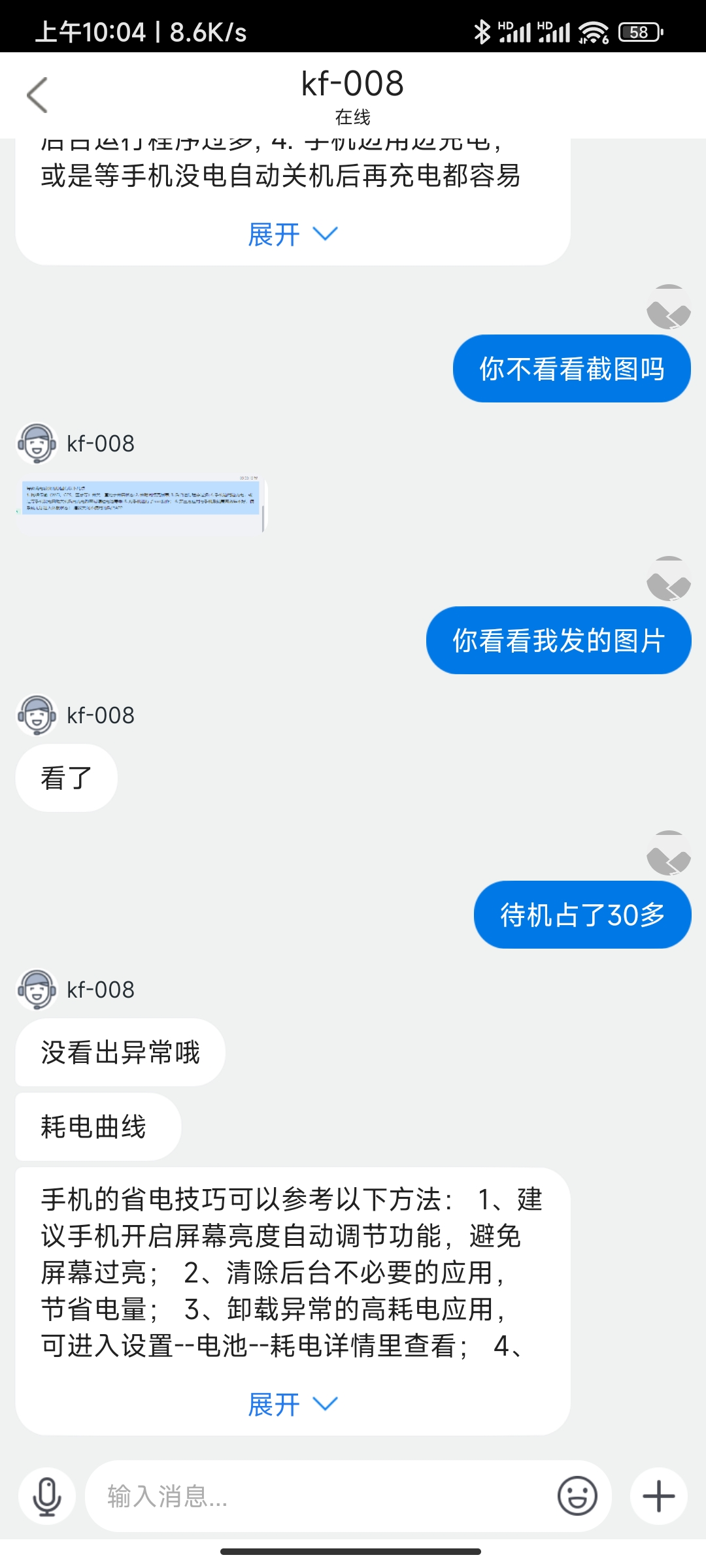The height and width of the screenshot is (1568, 706).
Task: Expand the message about charging after shutdown
Action: (x=292, y=235)
